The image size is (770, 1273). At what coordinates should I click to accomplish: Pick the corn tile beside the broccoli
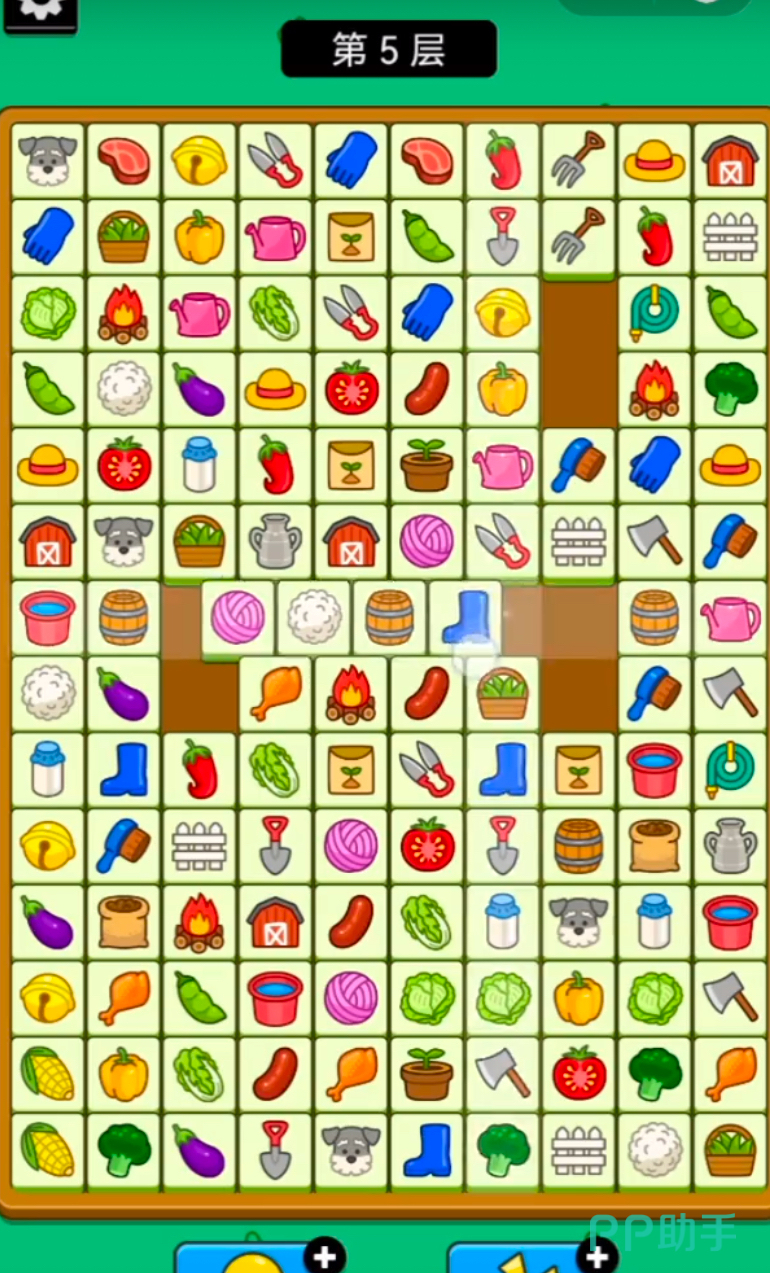coord(47,1150)
